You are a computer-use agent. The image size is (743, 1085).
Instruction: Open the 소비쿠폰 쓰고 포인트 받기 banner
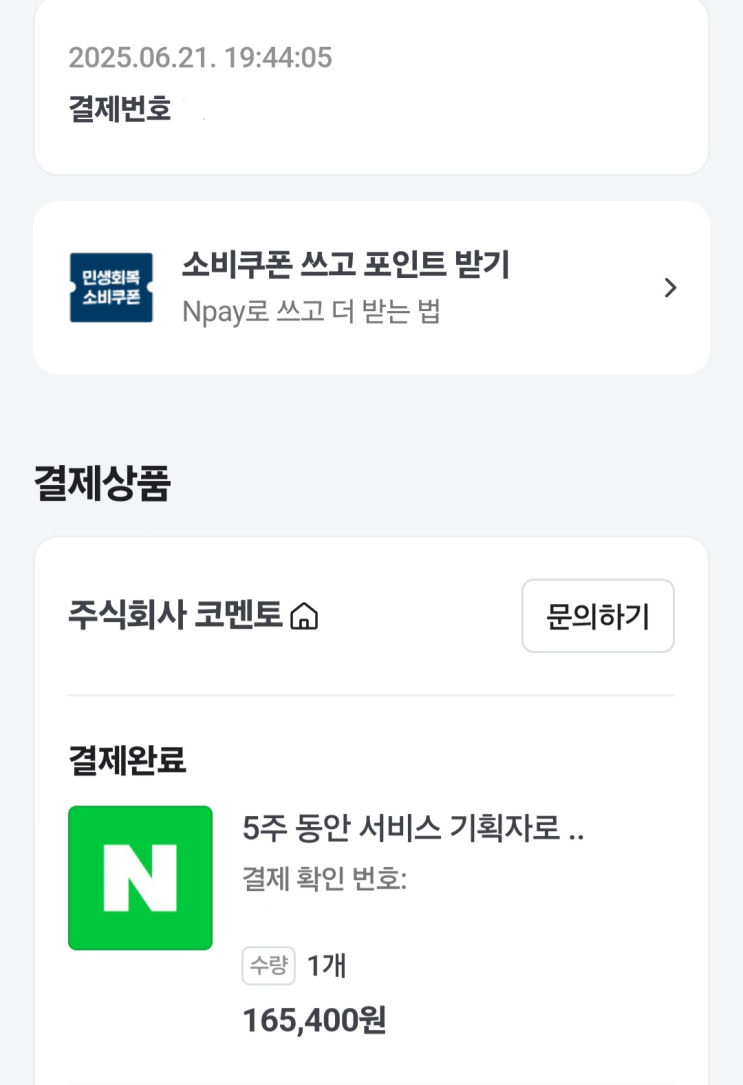point(371,288)
